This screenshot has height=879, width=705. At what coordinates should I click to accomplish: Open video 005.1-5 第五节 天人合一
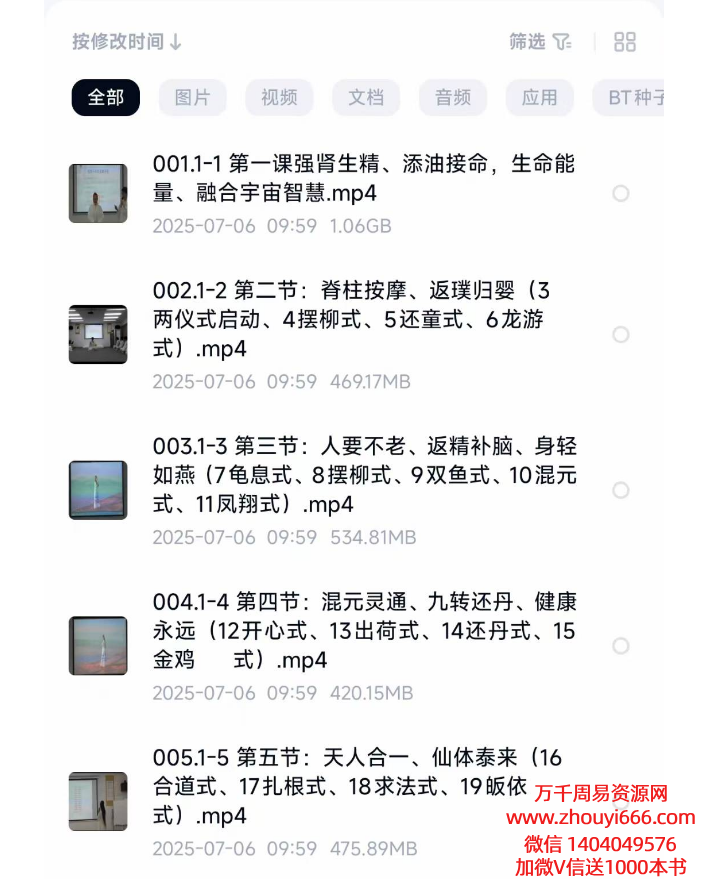tap(340, 786)
